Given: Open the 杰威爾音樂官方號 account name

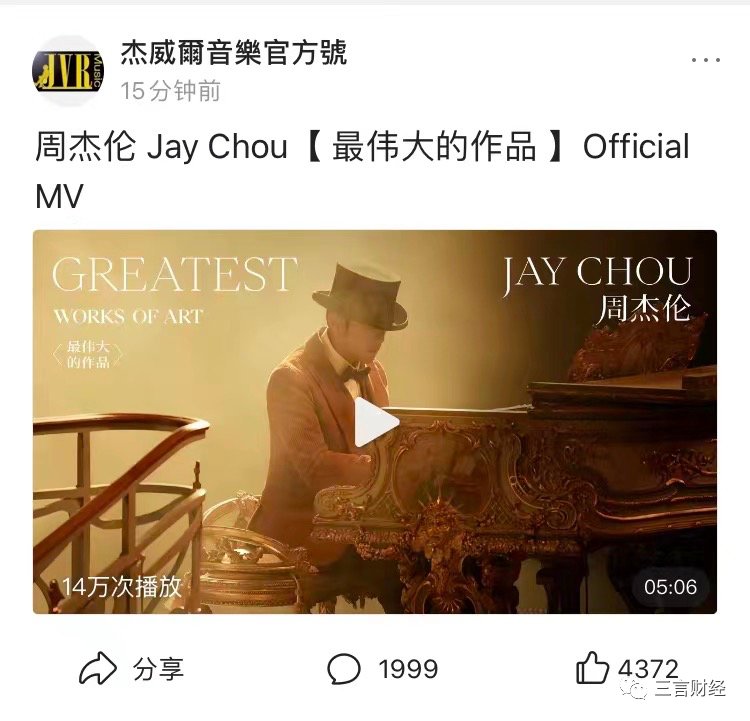Looking at the screenshot, I should tap(234, 52).
